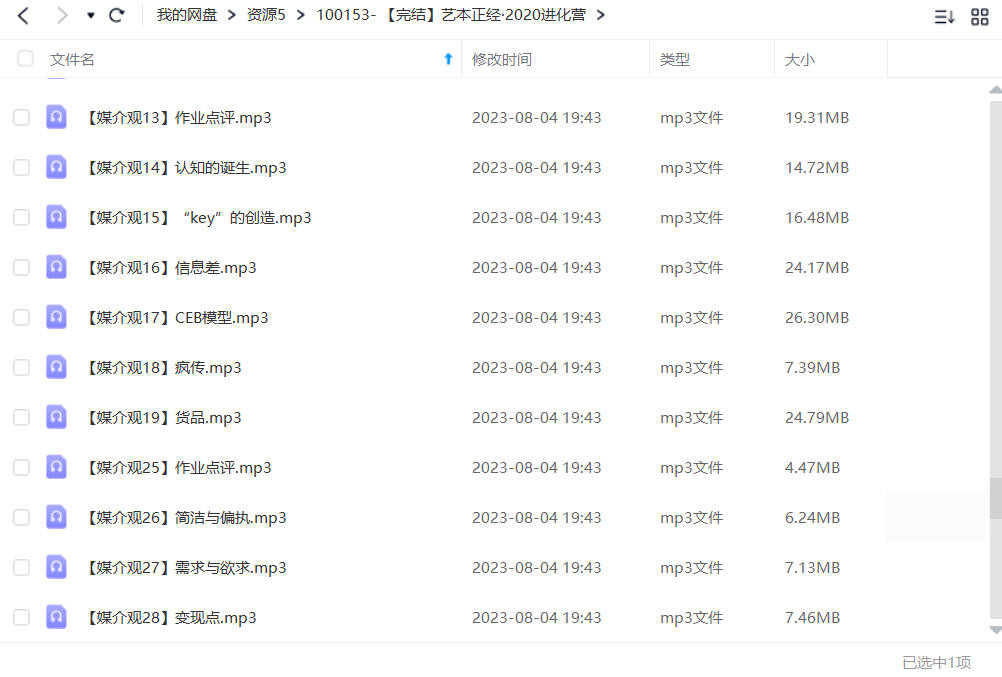Select the checkbox for 【媒介观19】货品.mp3
Screen dimensions: 1002x677
[x=21, y=417]
